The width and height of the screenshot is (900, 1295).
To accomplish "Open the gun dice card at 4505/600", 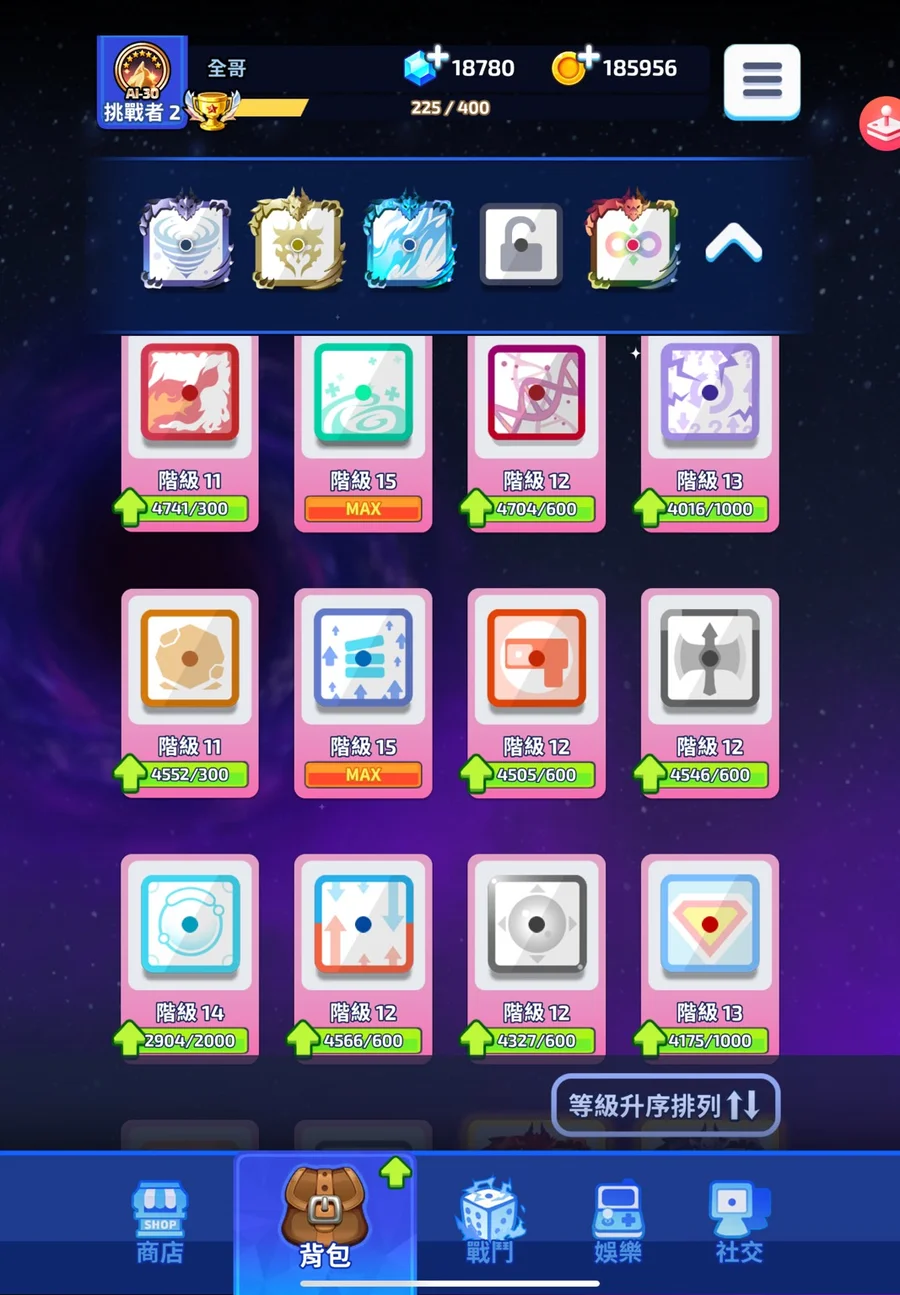I will tap(536, 690).
